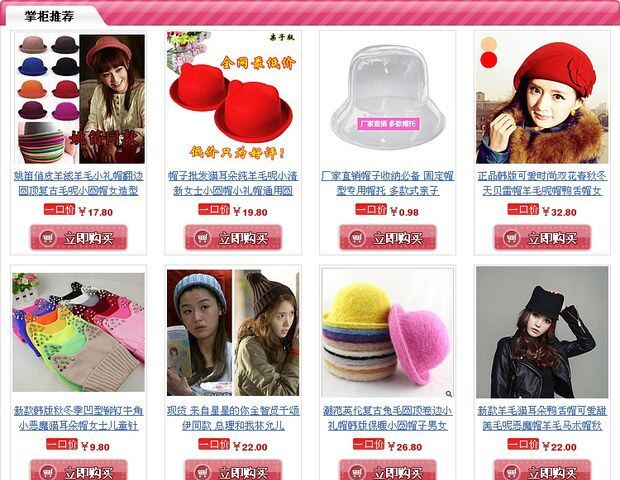Open title link of the ¥17.80 wool hat
Viewport: 620px width, 480px height.
78,182
